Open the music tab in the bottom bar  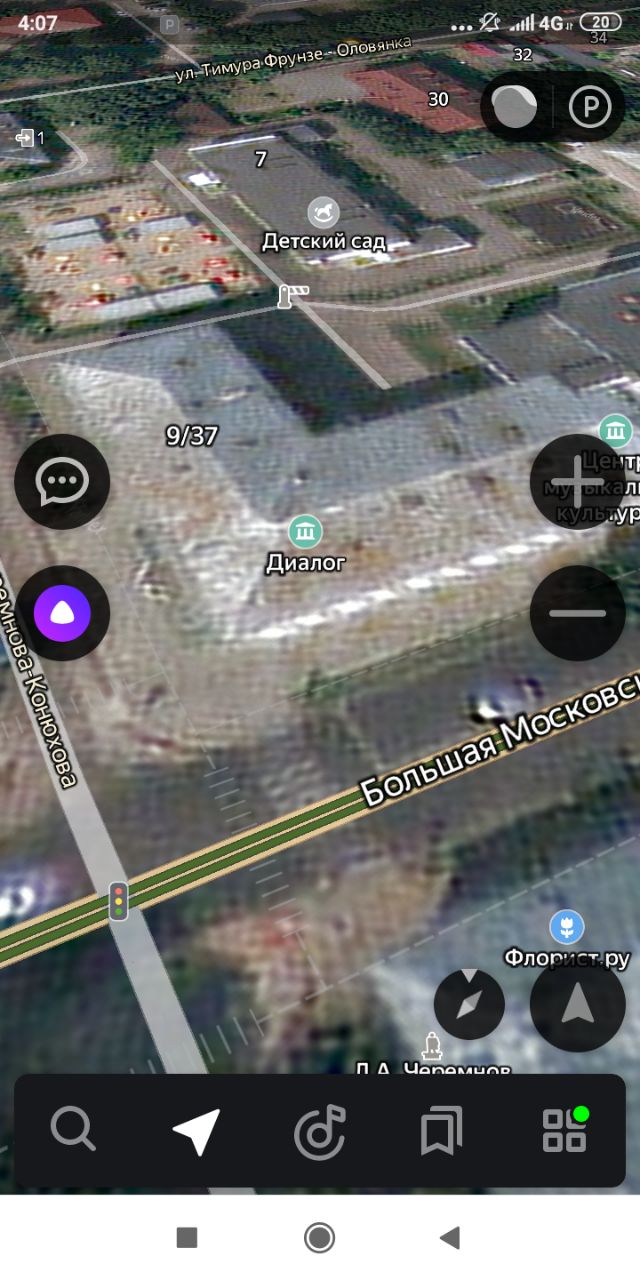pos(320,1131)
